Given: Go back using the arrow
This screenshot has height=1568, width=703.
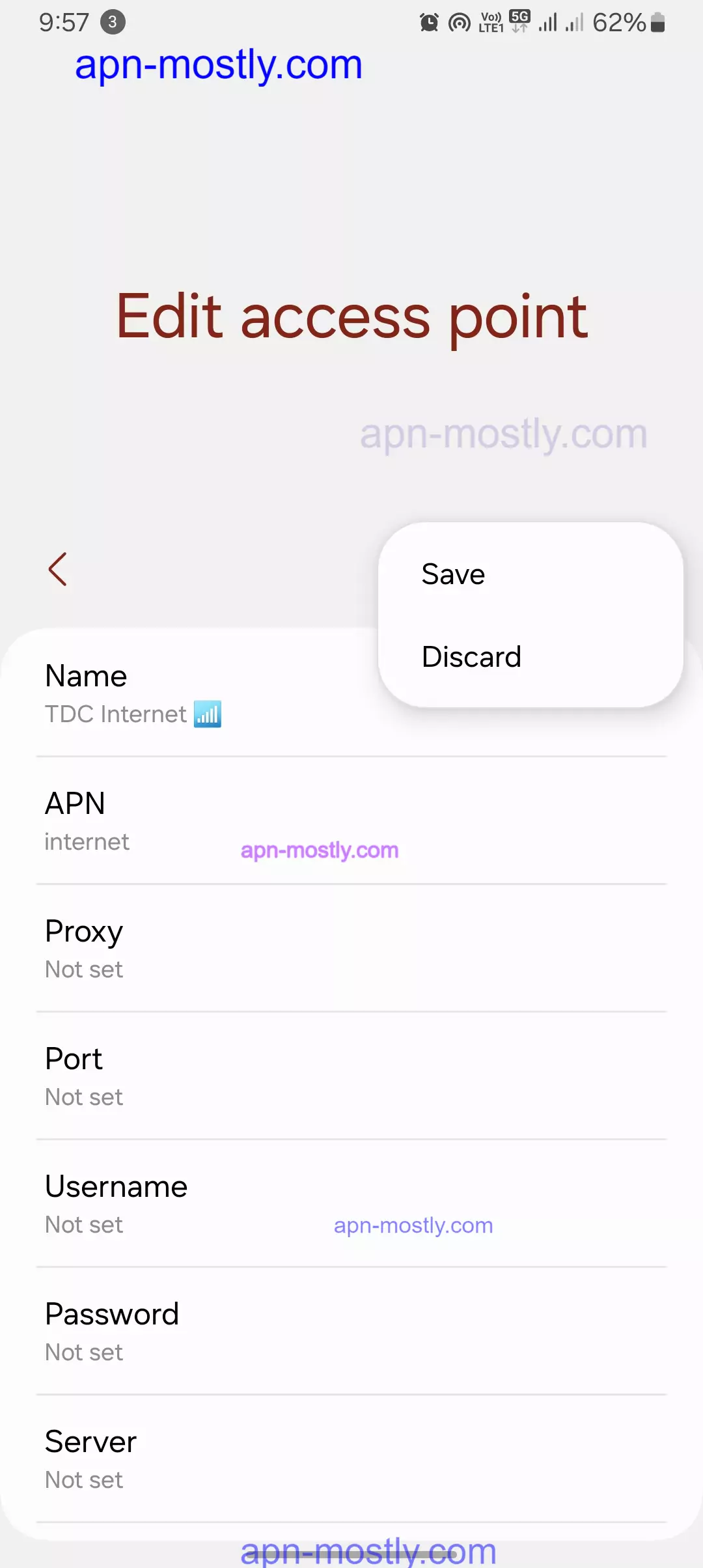Looking at the screenshot, I should click(x=58, y=569).
